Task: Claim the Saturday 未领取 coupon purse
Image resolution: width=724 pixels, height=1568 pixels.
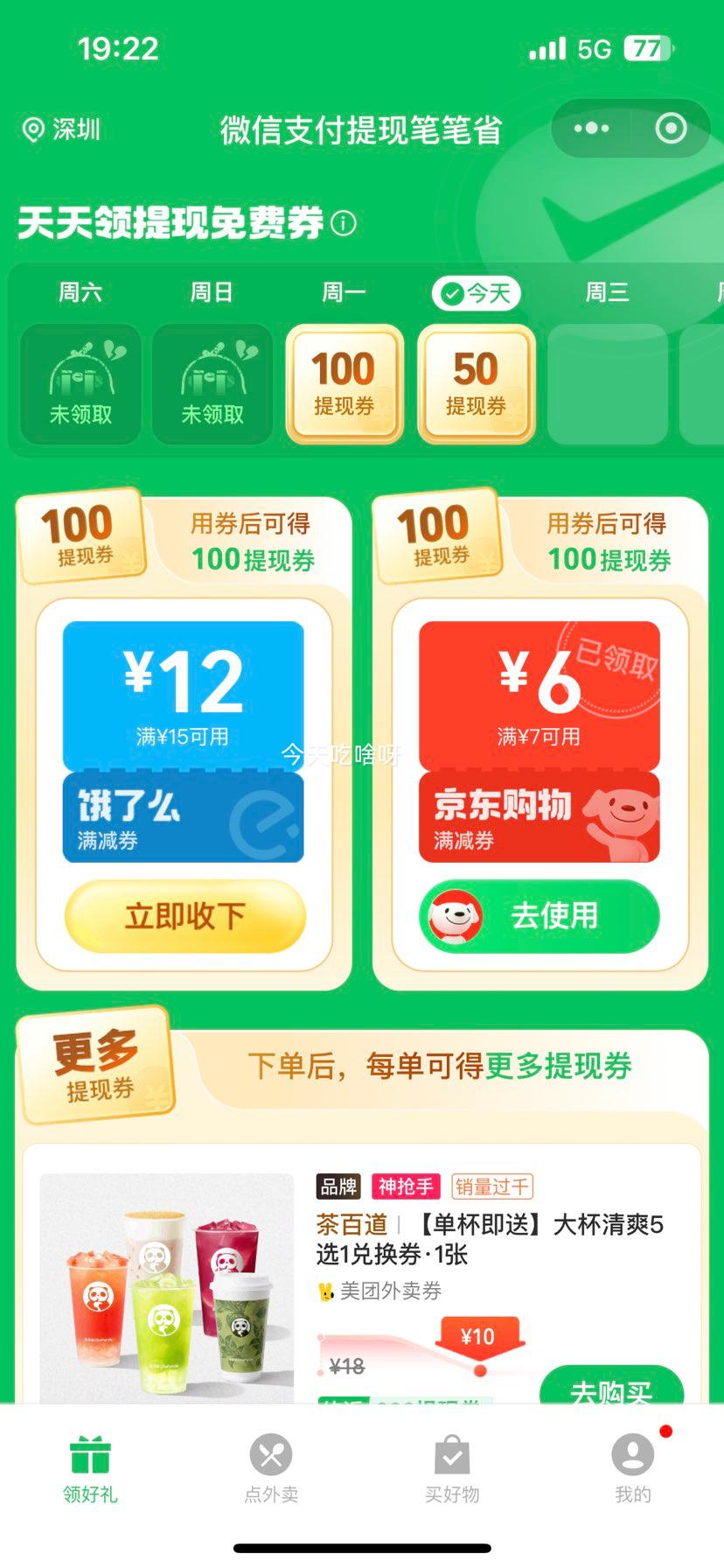Action: (80, 383)
